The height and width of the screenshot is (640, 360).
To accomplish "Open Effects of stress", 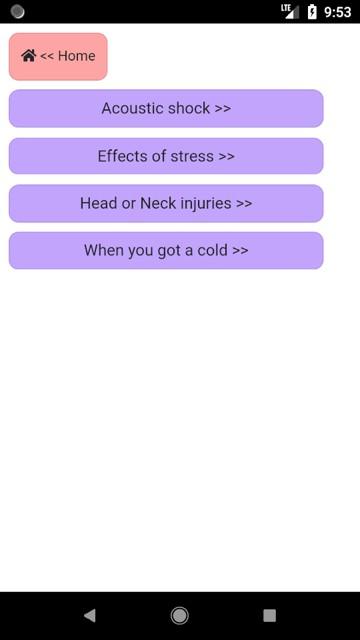I will pos(166,156).
